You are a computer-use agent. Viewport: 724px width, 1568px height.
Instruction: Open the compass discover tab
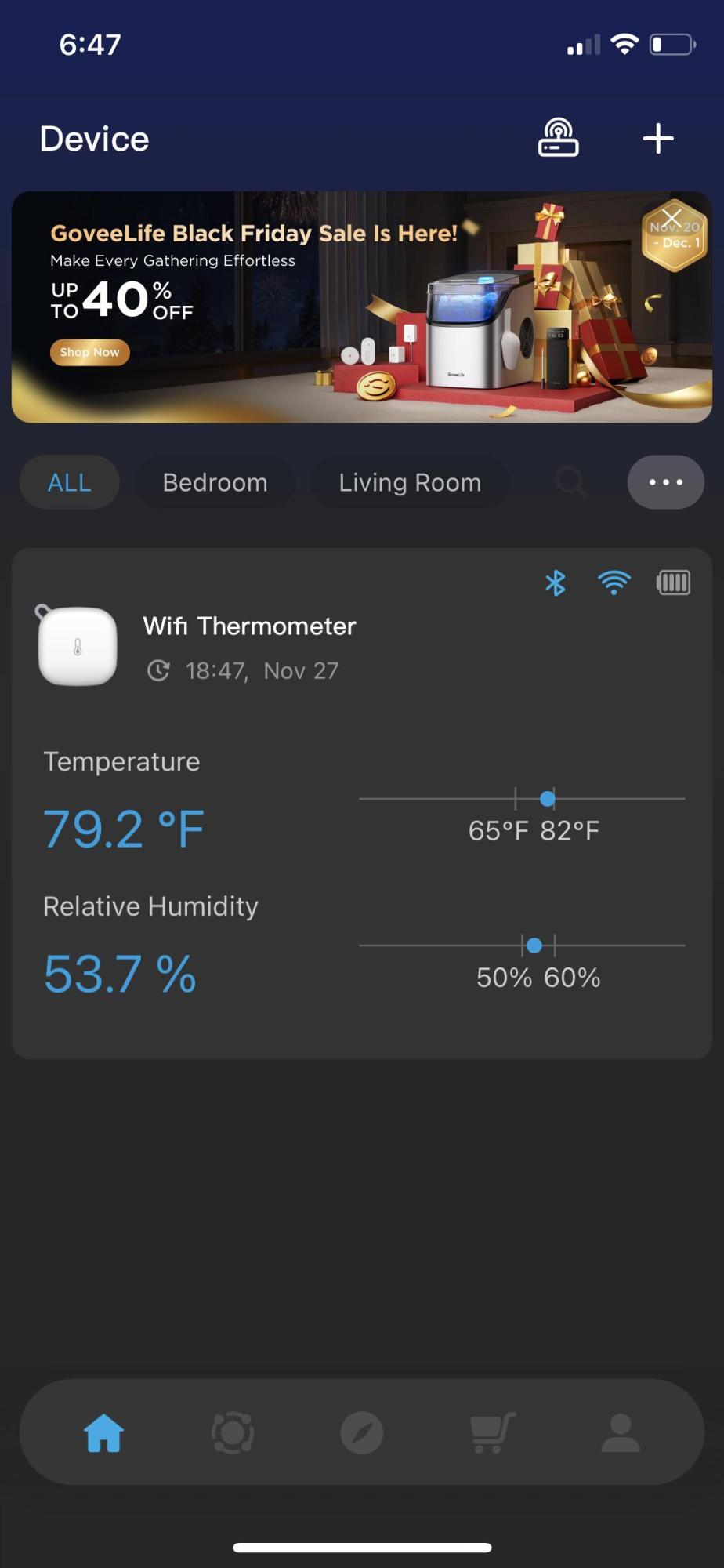pyautogui.click(x=362, y=1432)
